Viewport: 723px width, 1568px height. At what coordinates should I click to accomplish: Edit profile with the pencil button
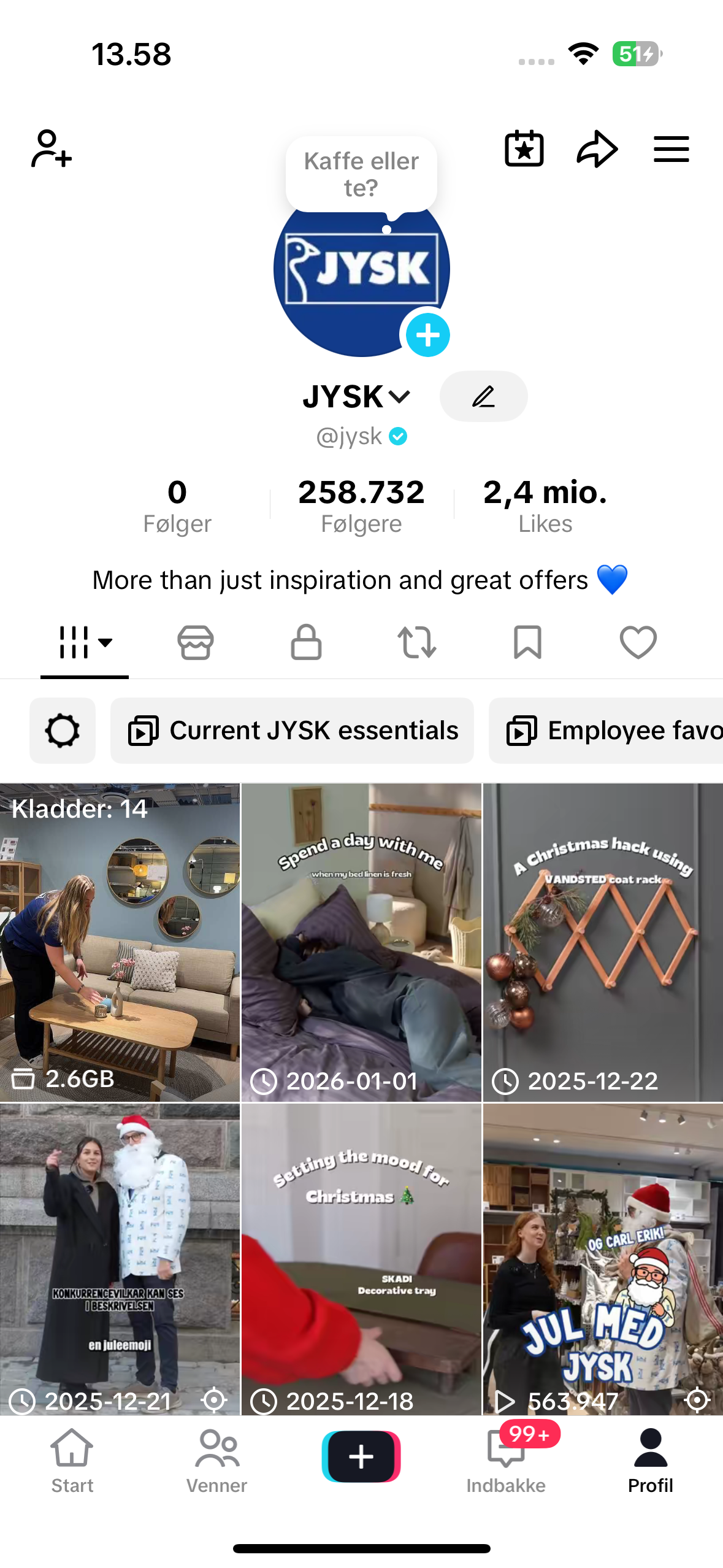coord(483,396)
